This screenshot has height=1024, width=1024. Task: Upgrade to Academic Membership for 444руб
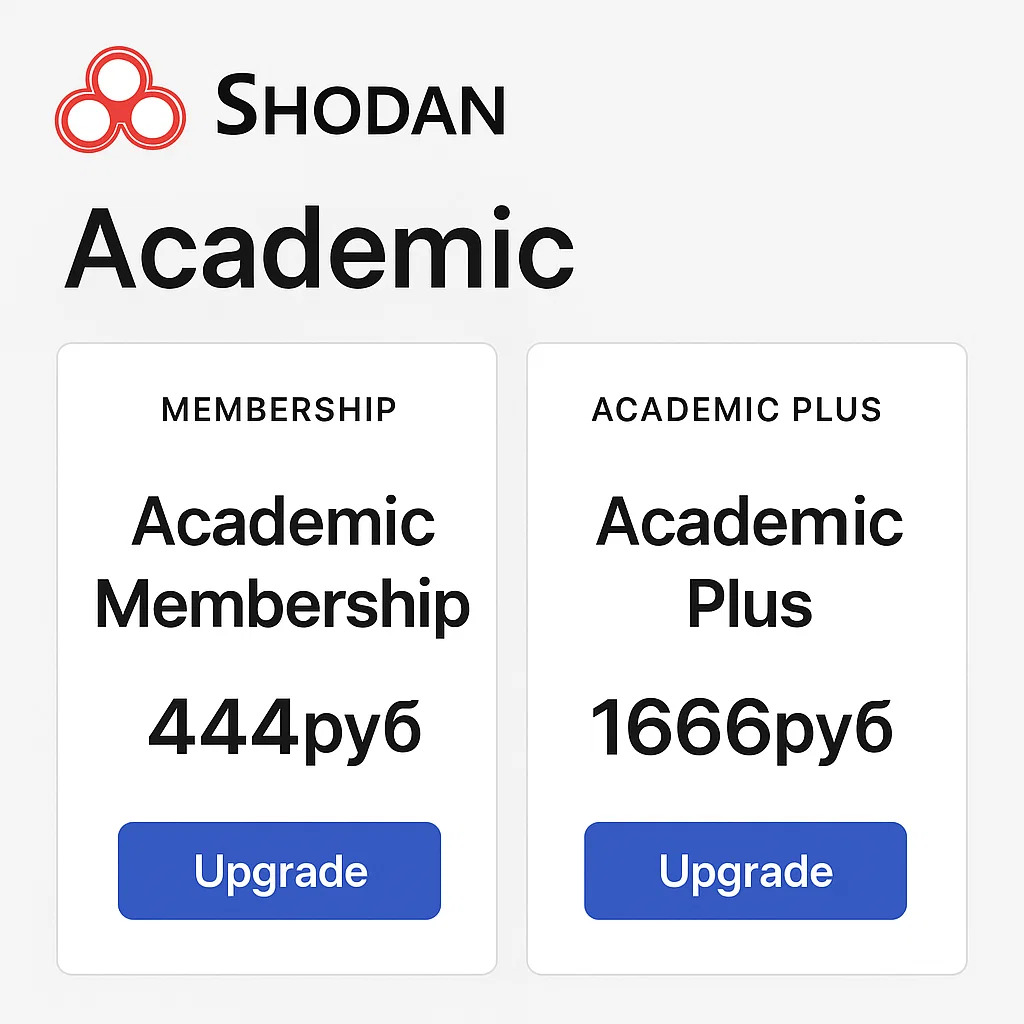(279, 871)
